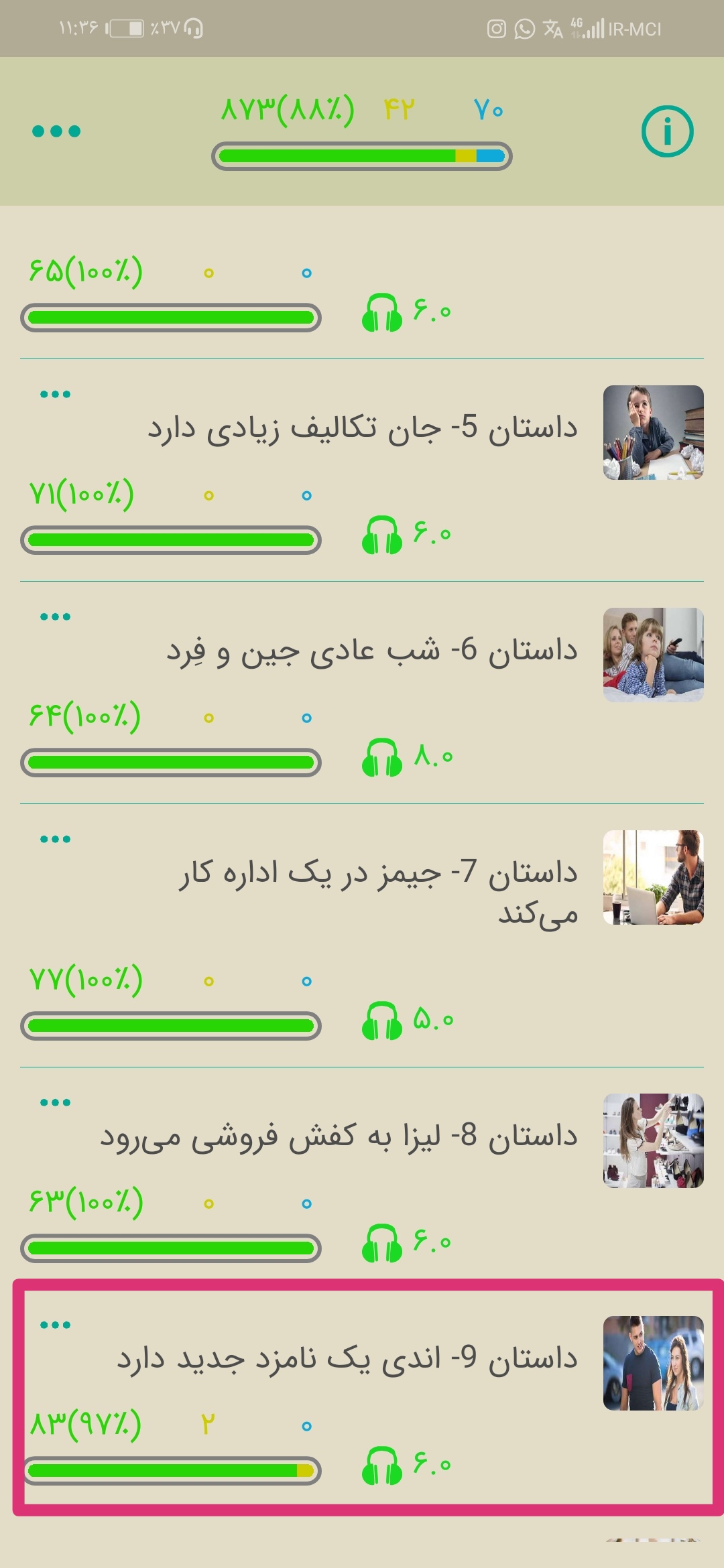
Task: Open the info icon in the header
Action: tap(667, 131)
